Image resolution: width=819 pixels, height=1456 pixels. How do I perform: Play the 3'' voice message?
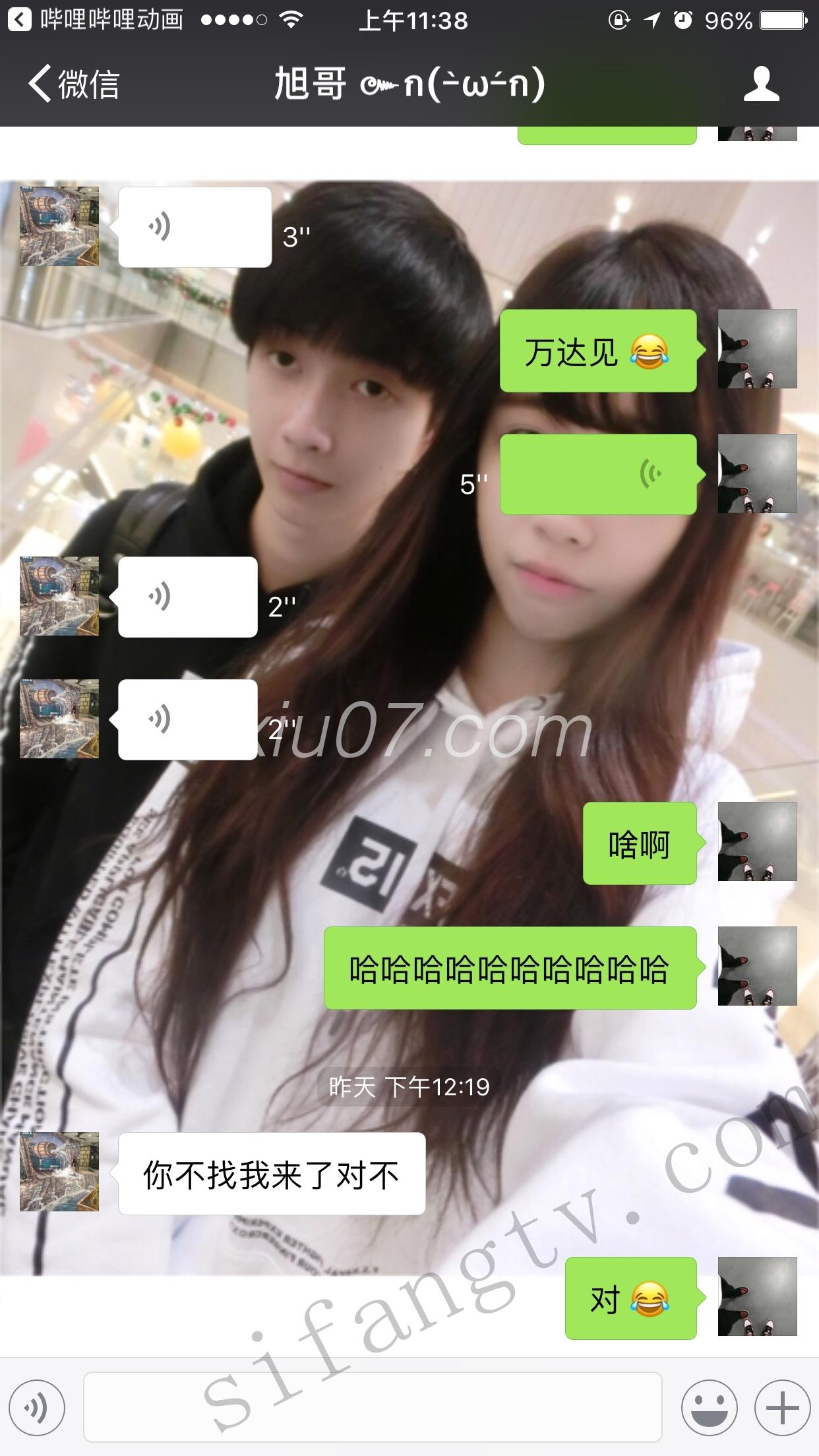[195, 228]
